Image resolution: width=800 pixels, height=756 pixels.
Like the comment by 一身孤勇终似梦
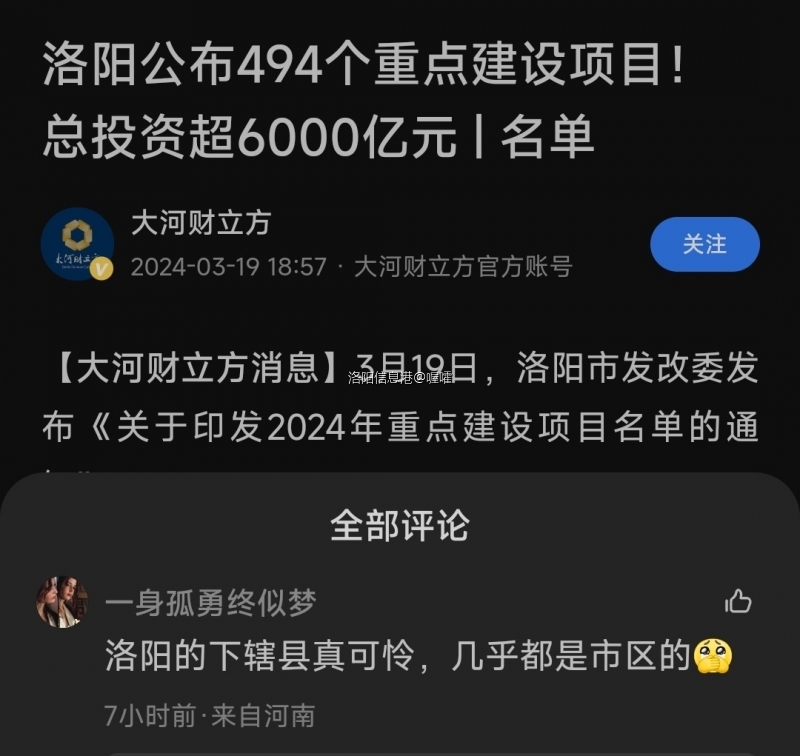pyautogui.click(x=738, y=601)
